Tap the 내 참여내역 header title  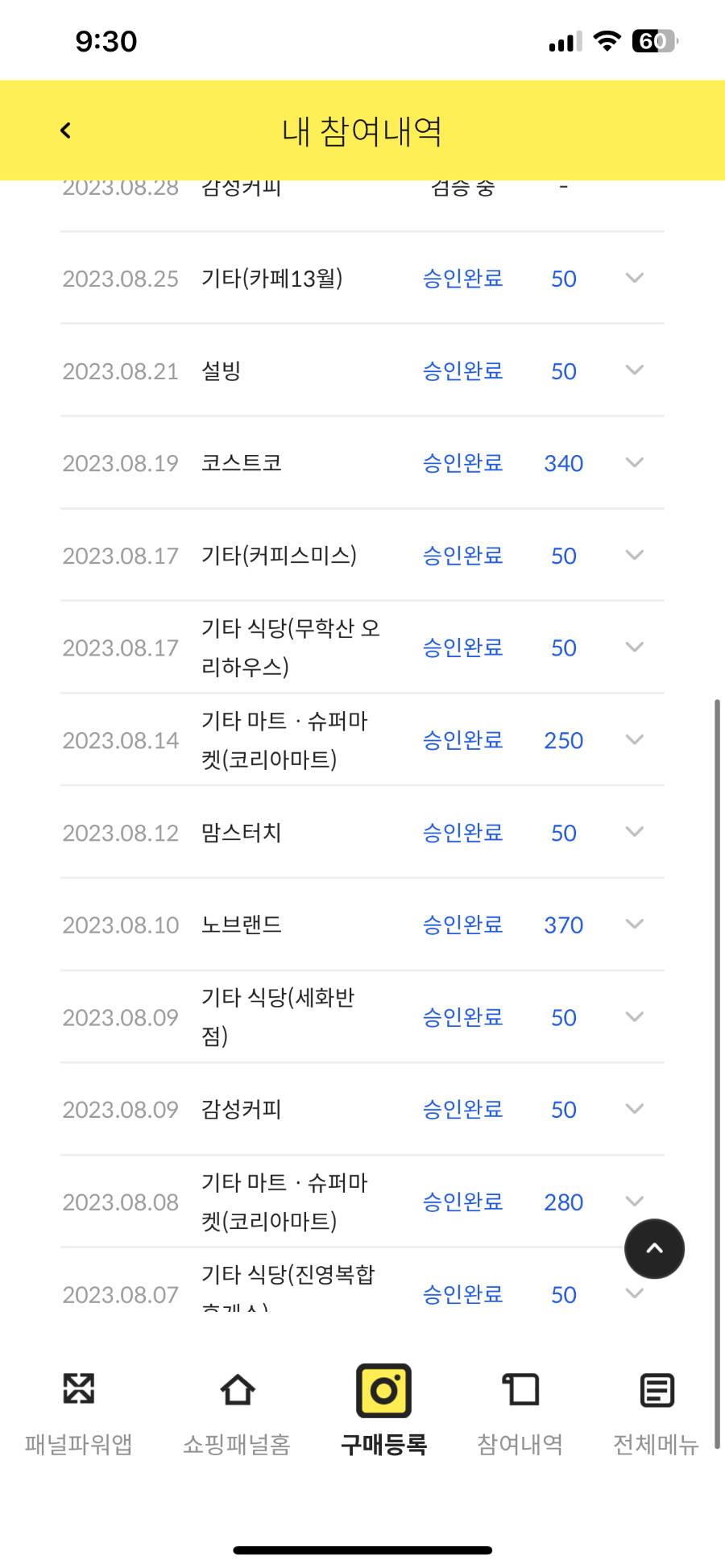point(362,130)
